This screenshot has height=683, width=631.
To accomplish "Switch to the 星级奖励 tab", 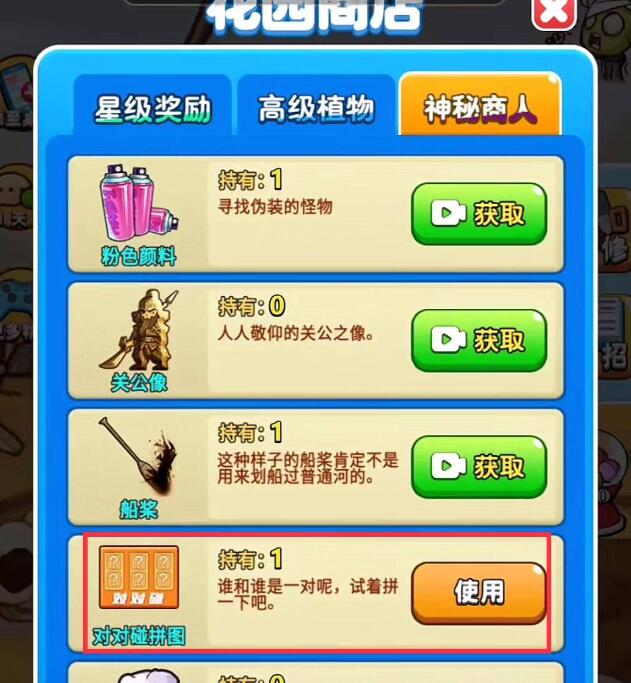I will (153, 109).
